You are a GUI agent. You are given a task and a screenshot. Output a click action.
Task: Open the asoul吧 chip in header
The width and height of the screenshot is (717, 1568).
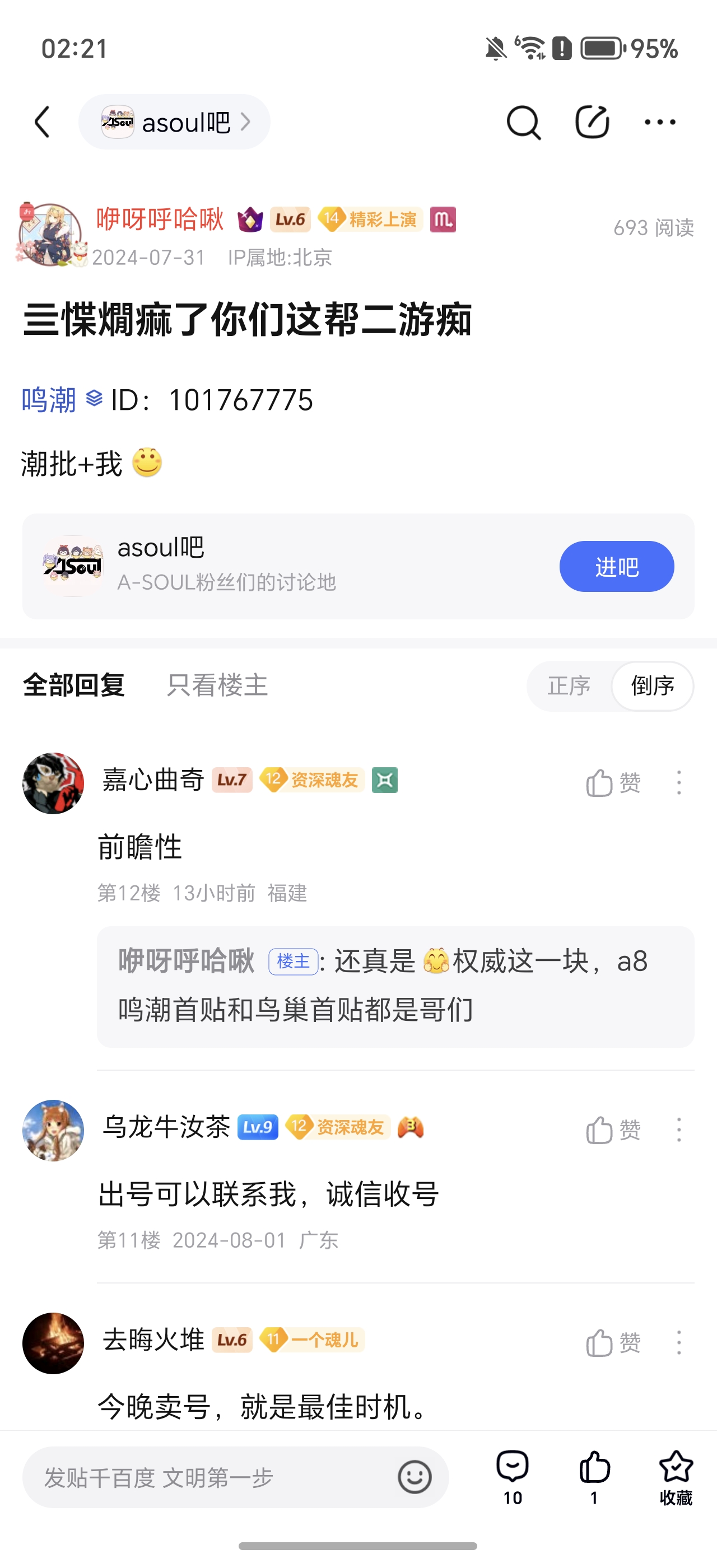(x=174, y=122)
